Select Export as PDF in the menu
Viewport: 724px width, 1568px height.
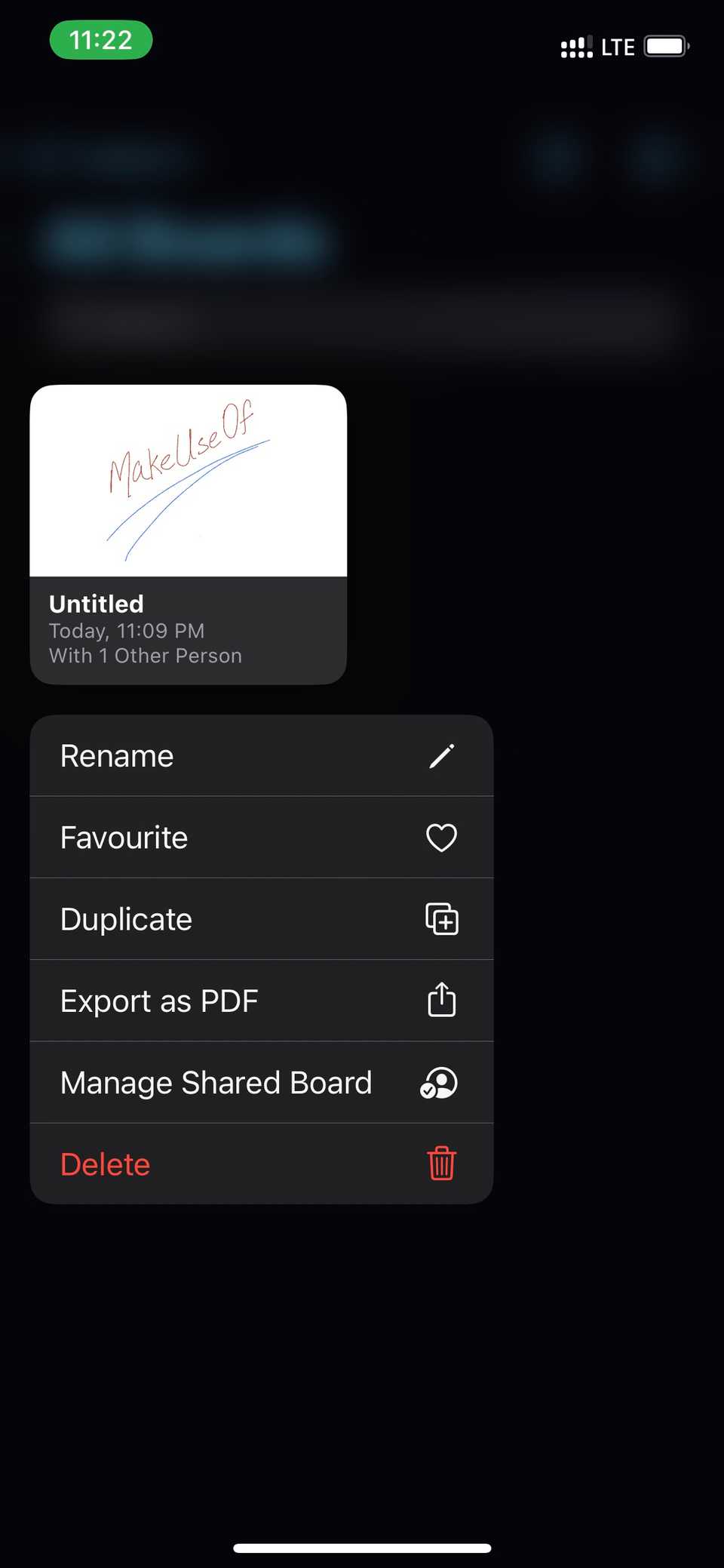coord(159,1001)
